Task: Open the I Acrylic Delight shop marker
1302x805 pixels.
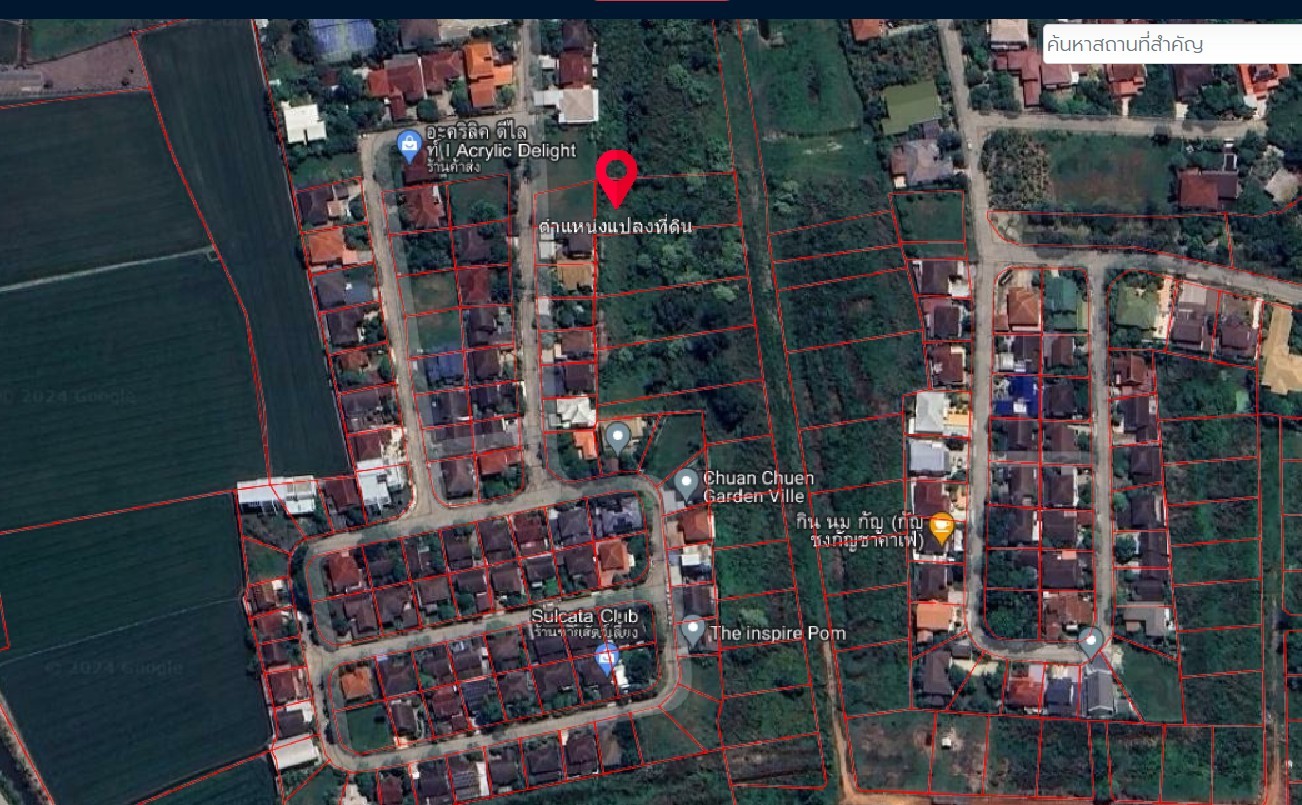Action: (x=409, y=145)
